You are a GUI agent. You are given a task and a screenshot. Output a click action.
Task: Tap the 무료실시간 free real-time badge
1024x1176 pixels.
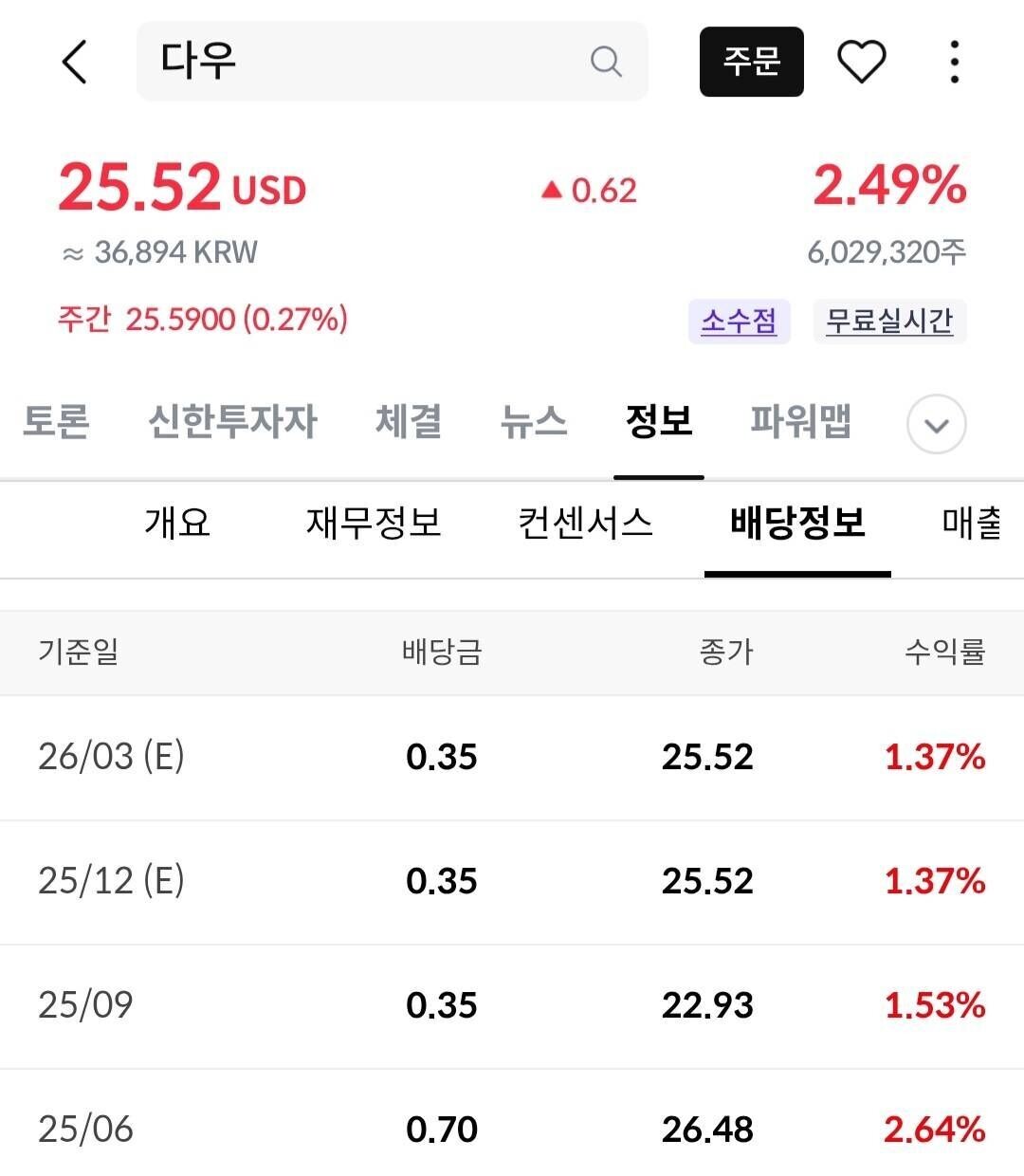tap(889, 322)
